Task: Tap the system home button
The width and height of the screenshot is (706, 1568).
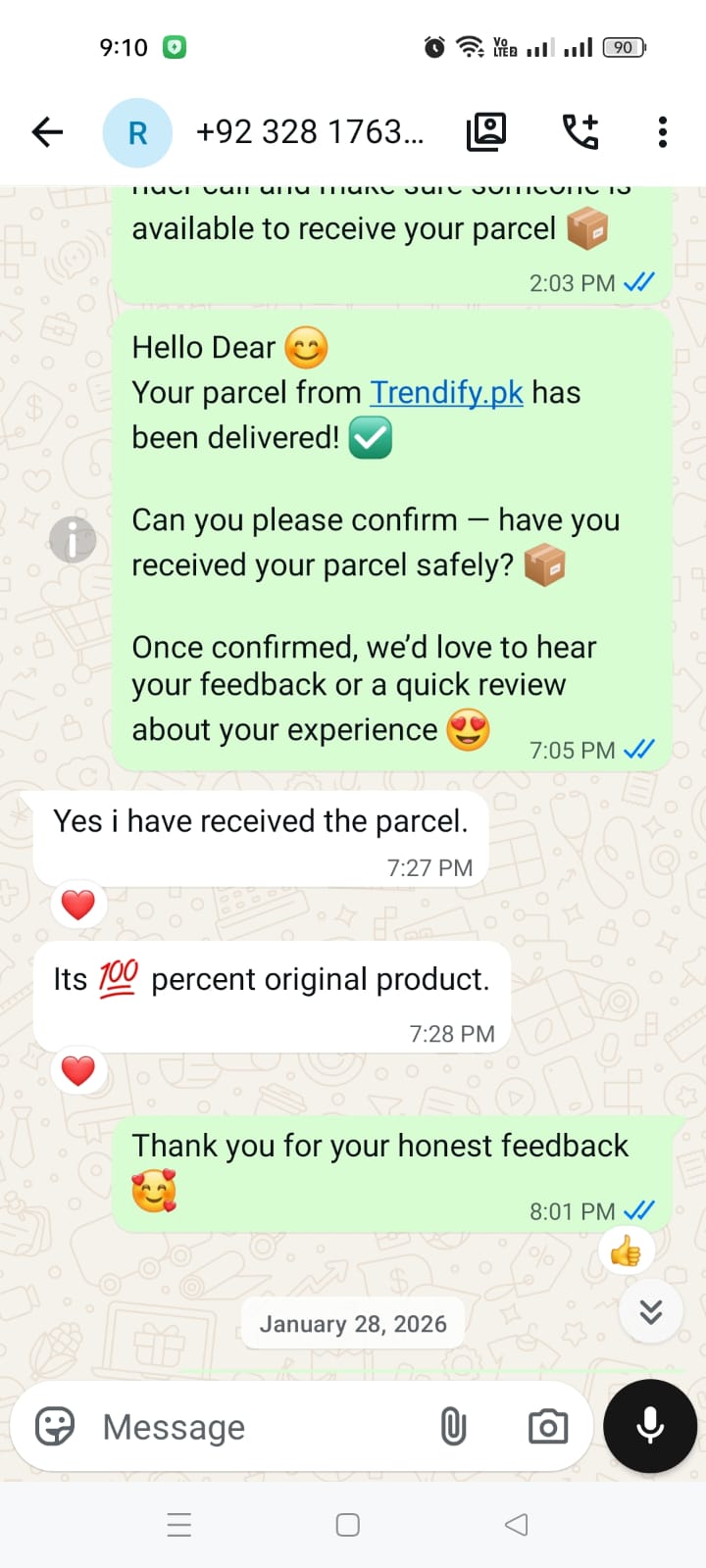Action: pos(348,1525)
